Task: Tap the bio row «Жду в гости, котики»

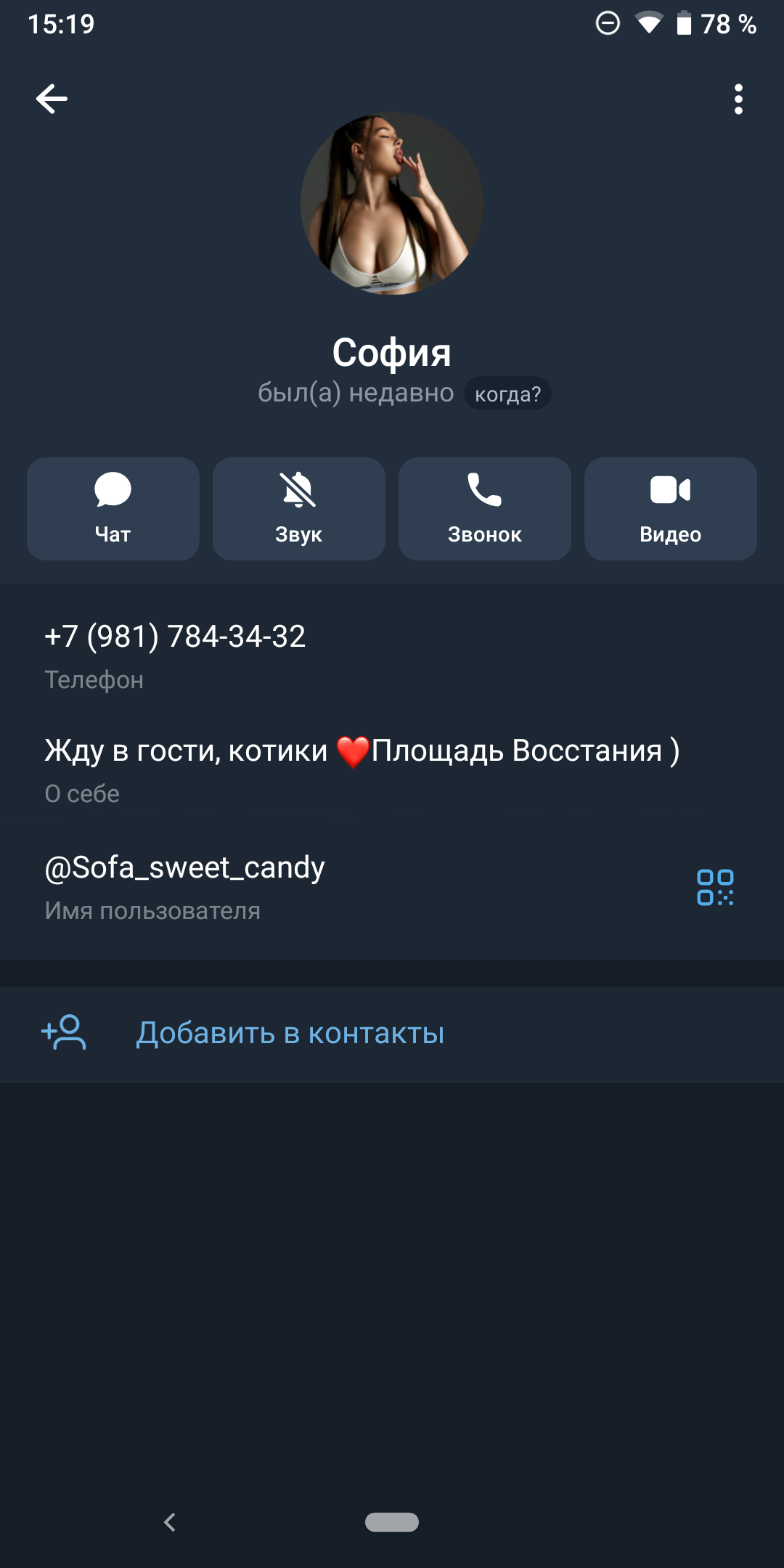Action: click(362, 751)
